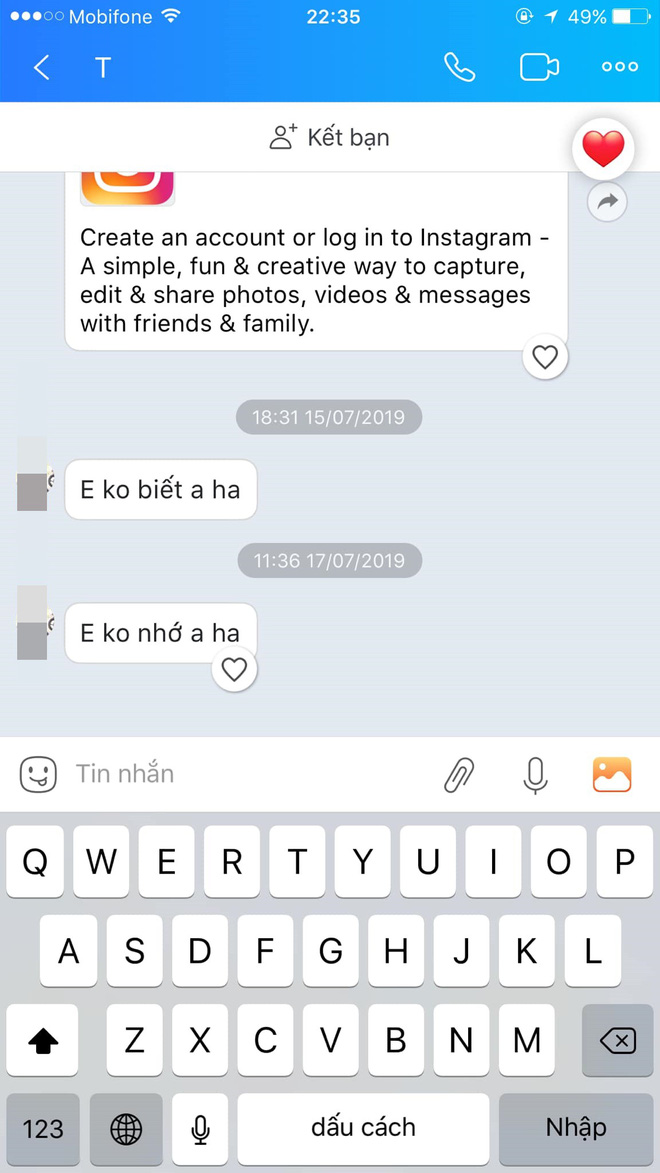Start a voice call with T

tap(459, 67)
